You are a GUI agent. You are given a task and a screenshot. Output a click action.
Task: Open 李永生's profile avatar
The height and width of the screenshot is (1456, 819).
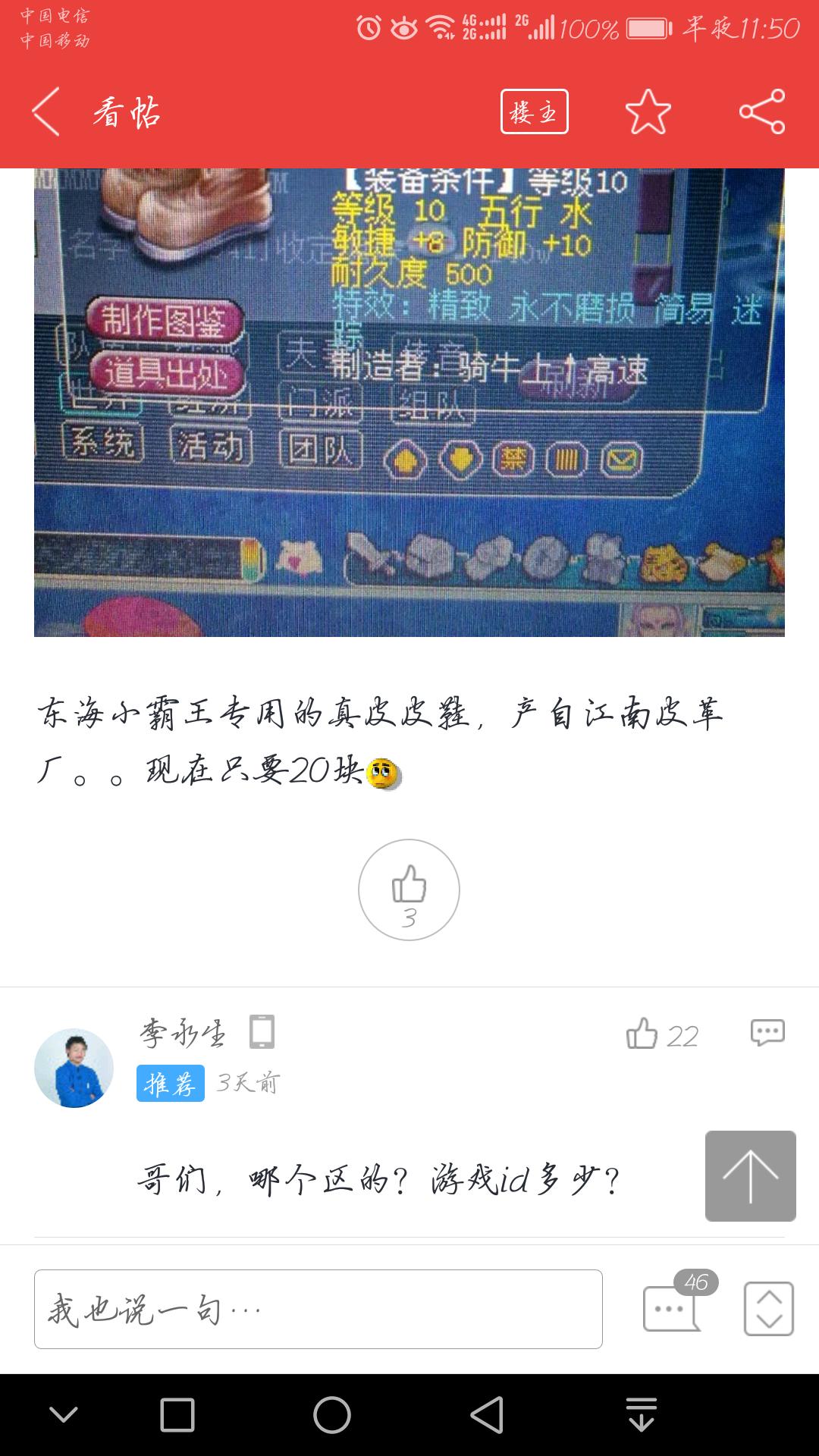click(x=74, y=1068)
